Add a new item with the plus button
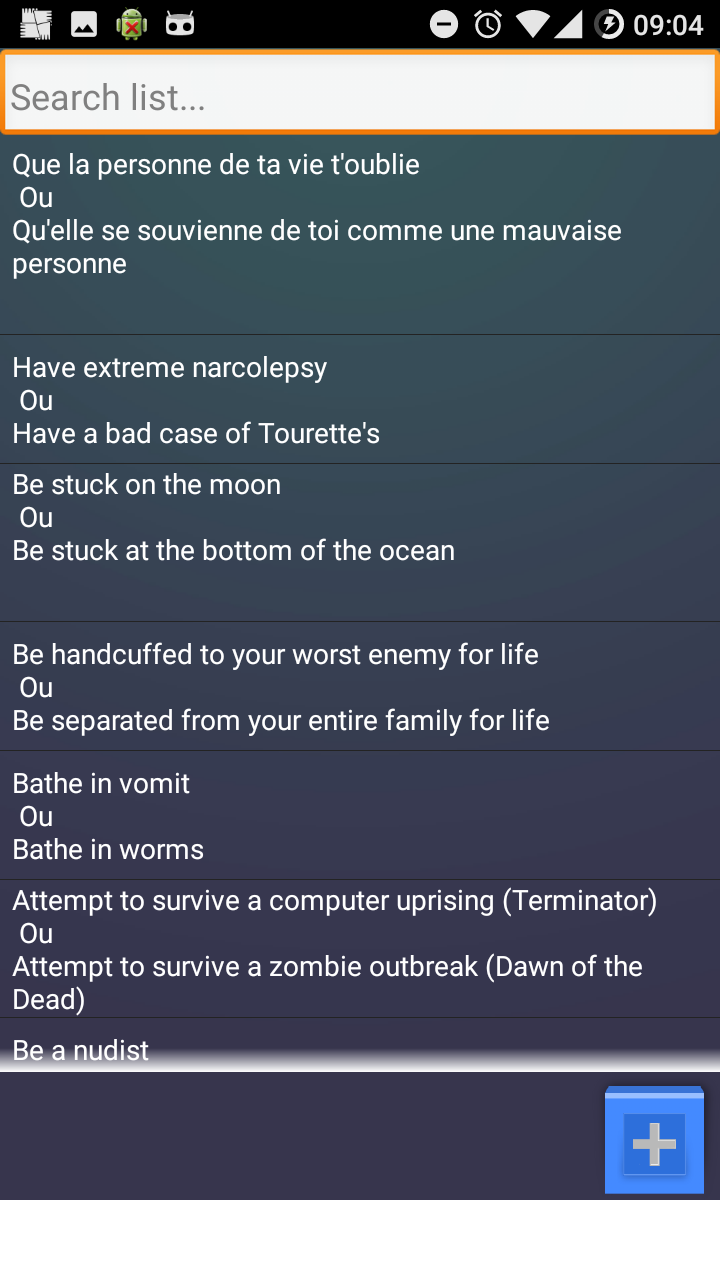 click(654, 1140)
